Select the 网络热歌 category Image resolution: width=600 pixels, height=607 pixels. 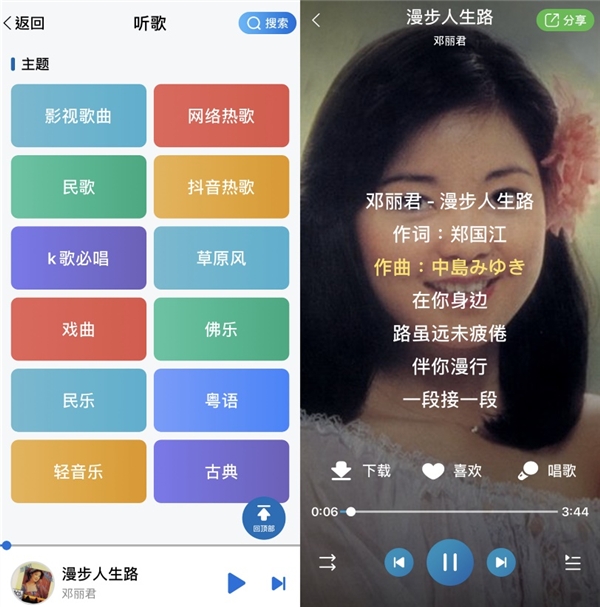pyautogui.click(x=221, y=116)
